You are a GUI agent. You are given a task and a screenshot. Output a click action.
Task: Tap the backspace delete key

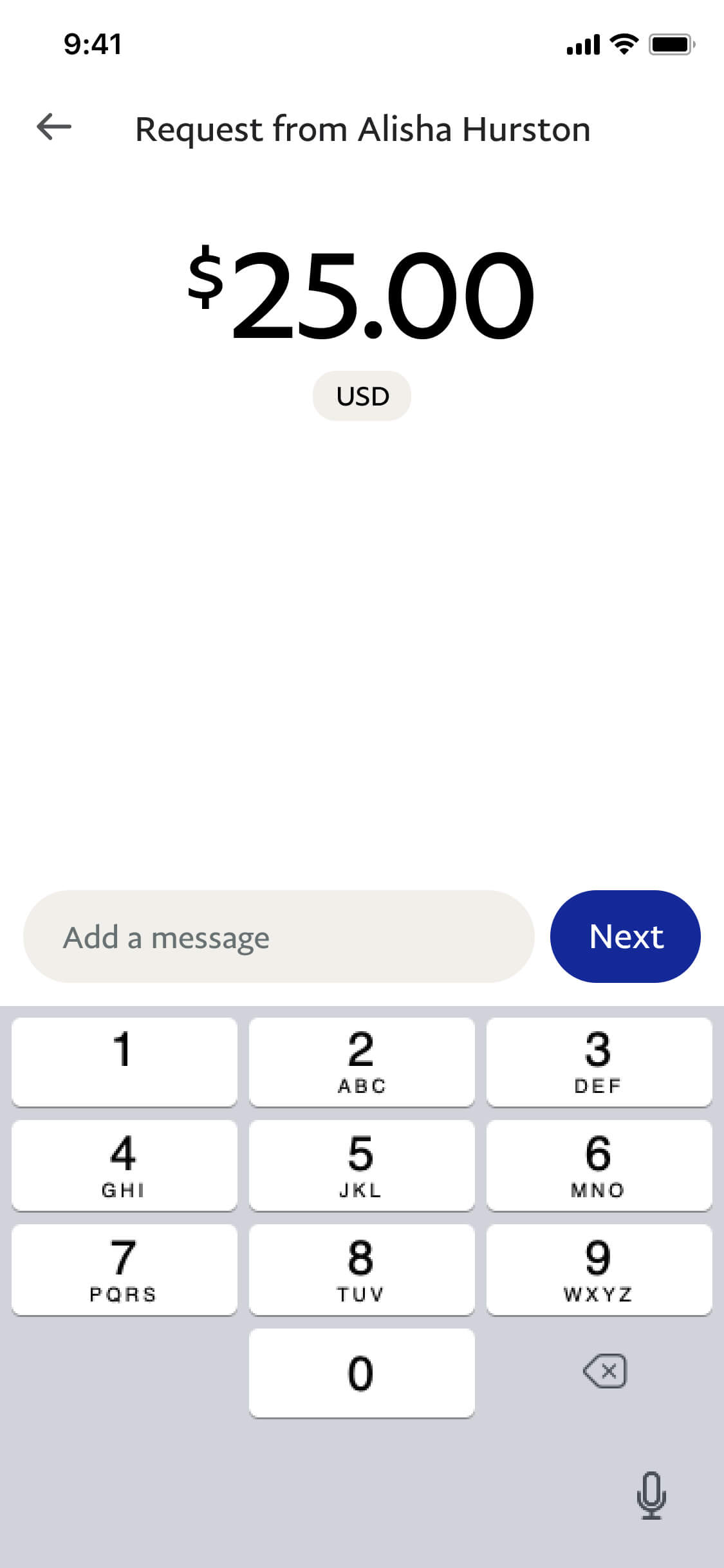605,1371
